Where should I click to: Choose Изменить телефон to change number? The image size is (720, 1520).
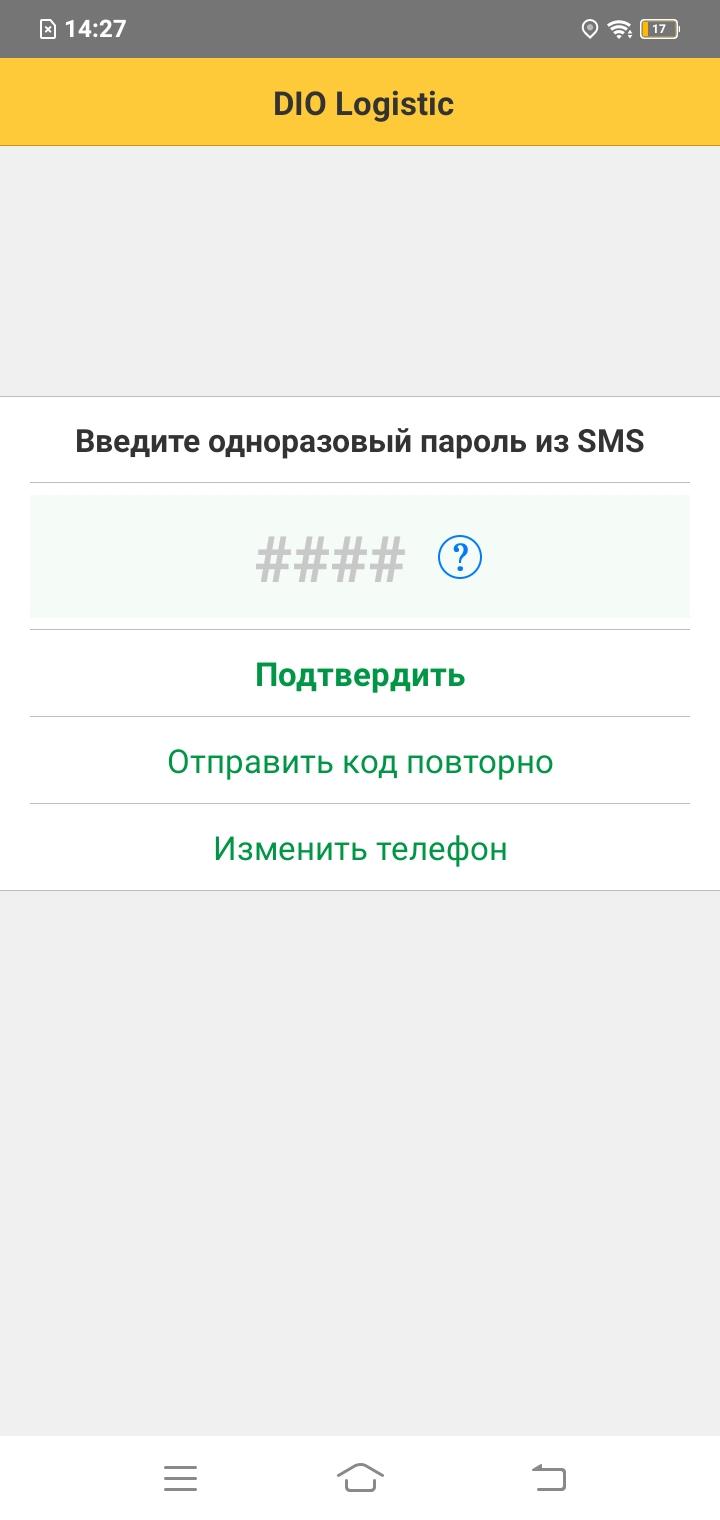click(360, 849)
